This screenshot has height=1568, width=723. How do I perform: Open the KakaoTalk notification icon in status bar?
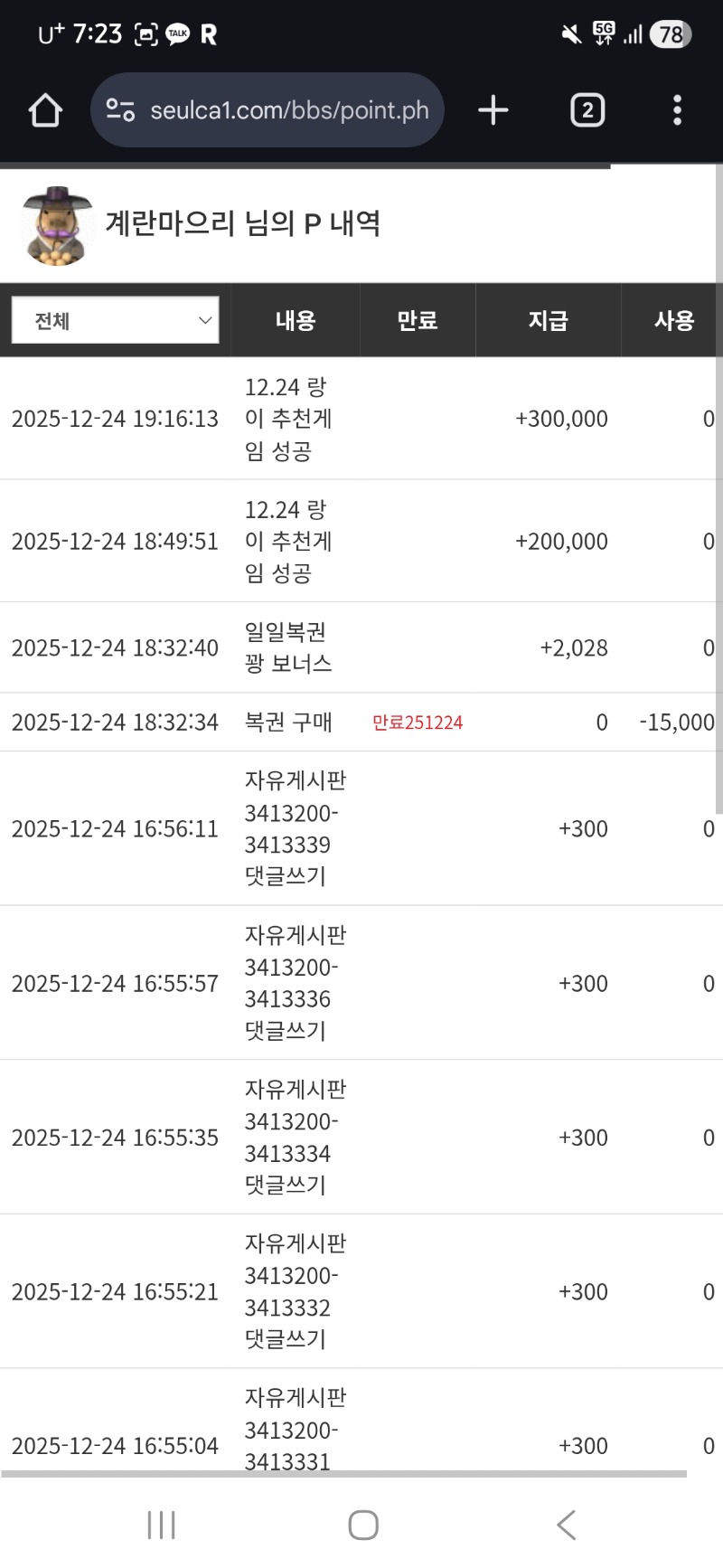177,34
